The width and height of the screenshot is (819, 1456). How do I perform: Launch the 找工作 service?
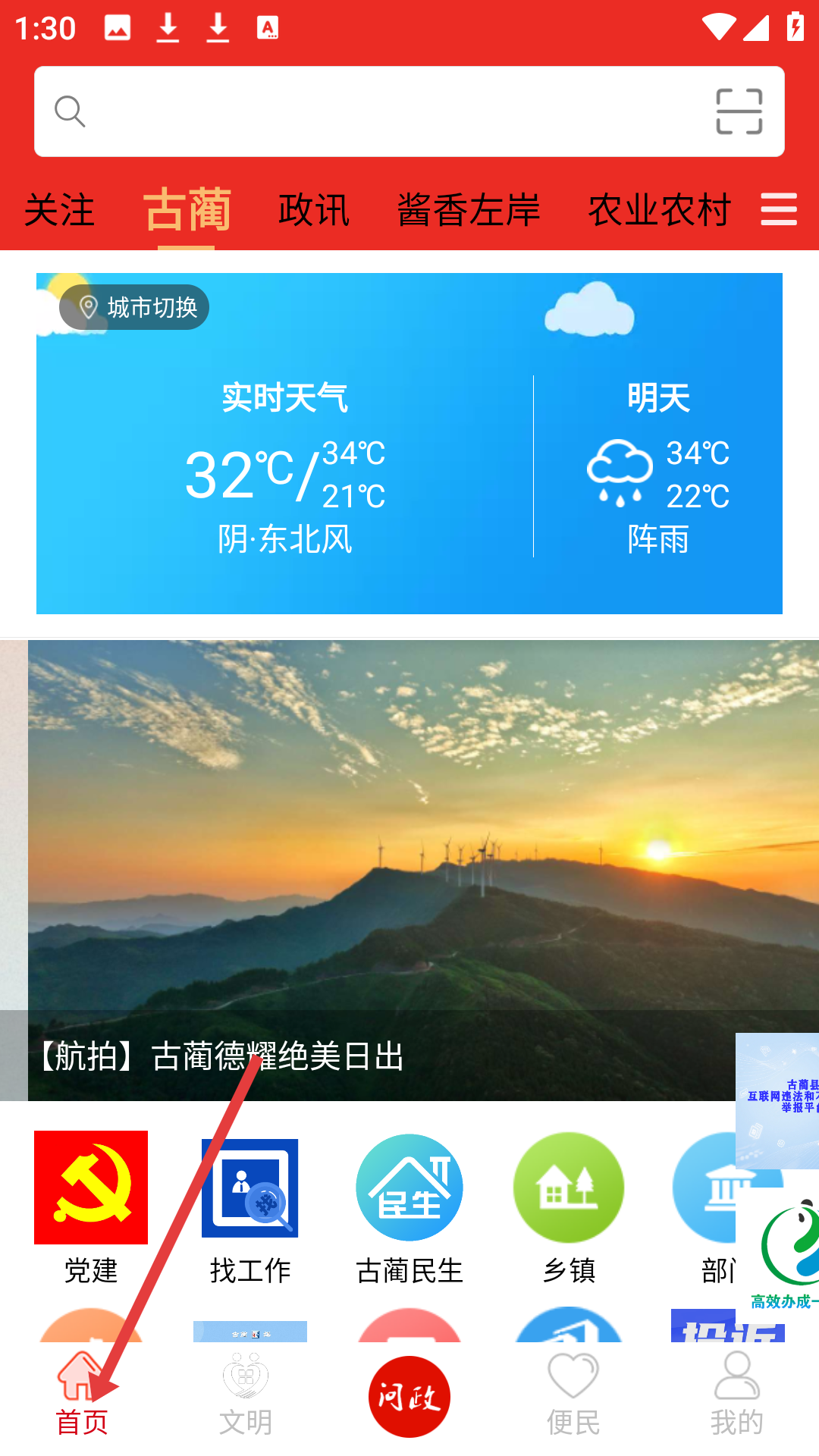(x=250, y=1207)
